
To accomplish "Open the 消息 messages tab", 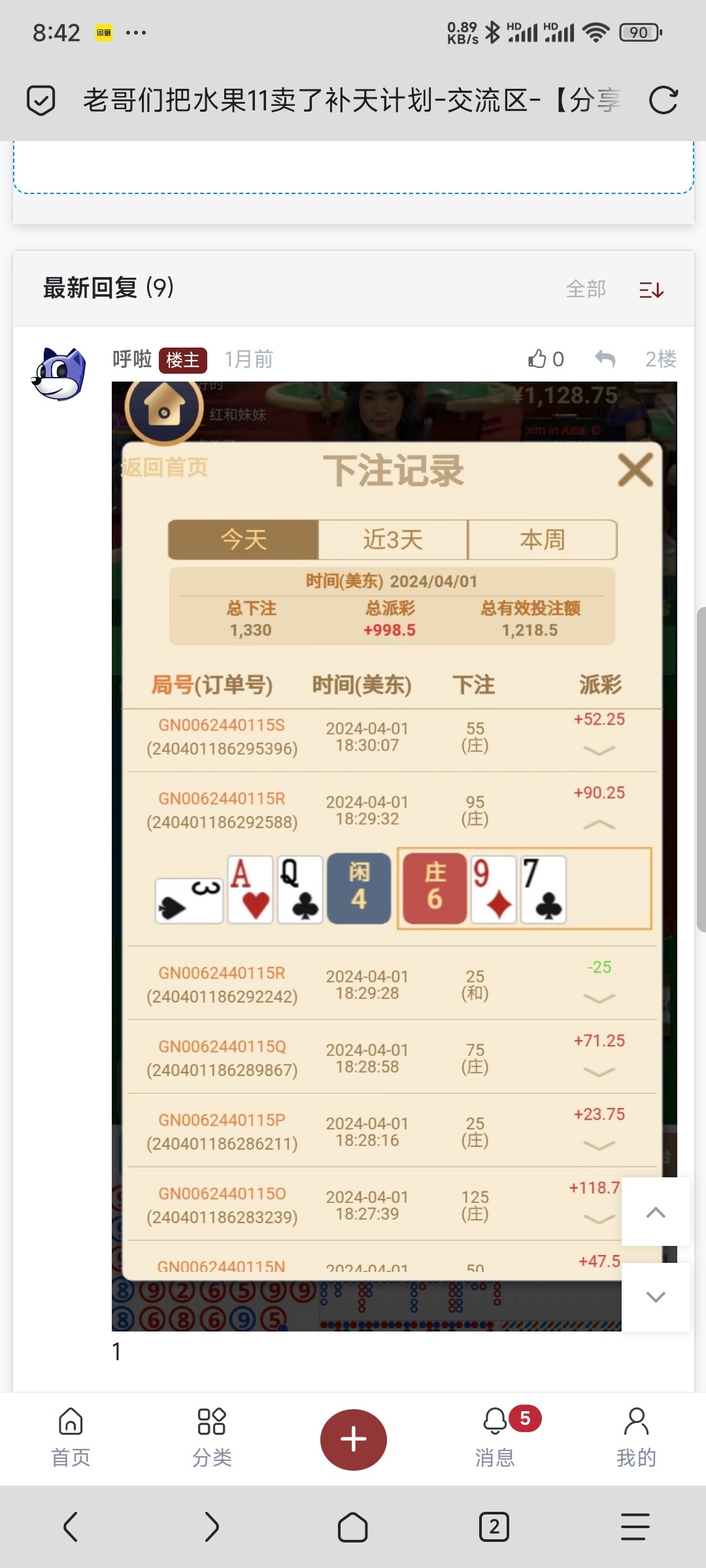I will (x=495, y=1437).
